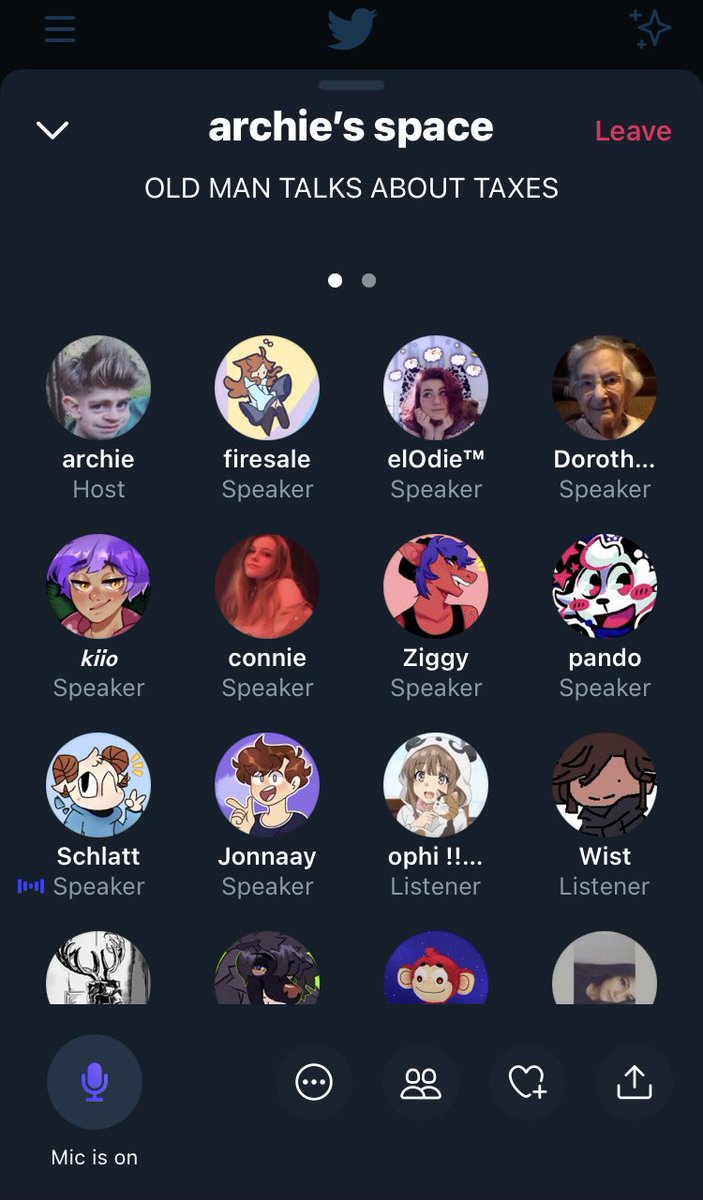
Task: Open the hamburger menu behind the sheet
Action: (60, 28)
